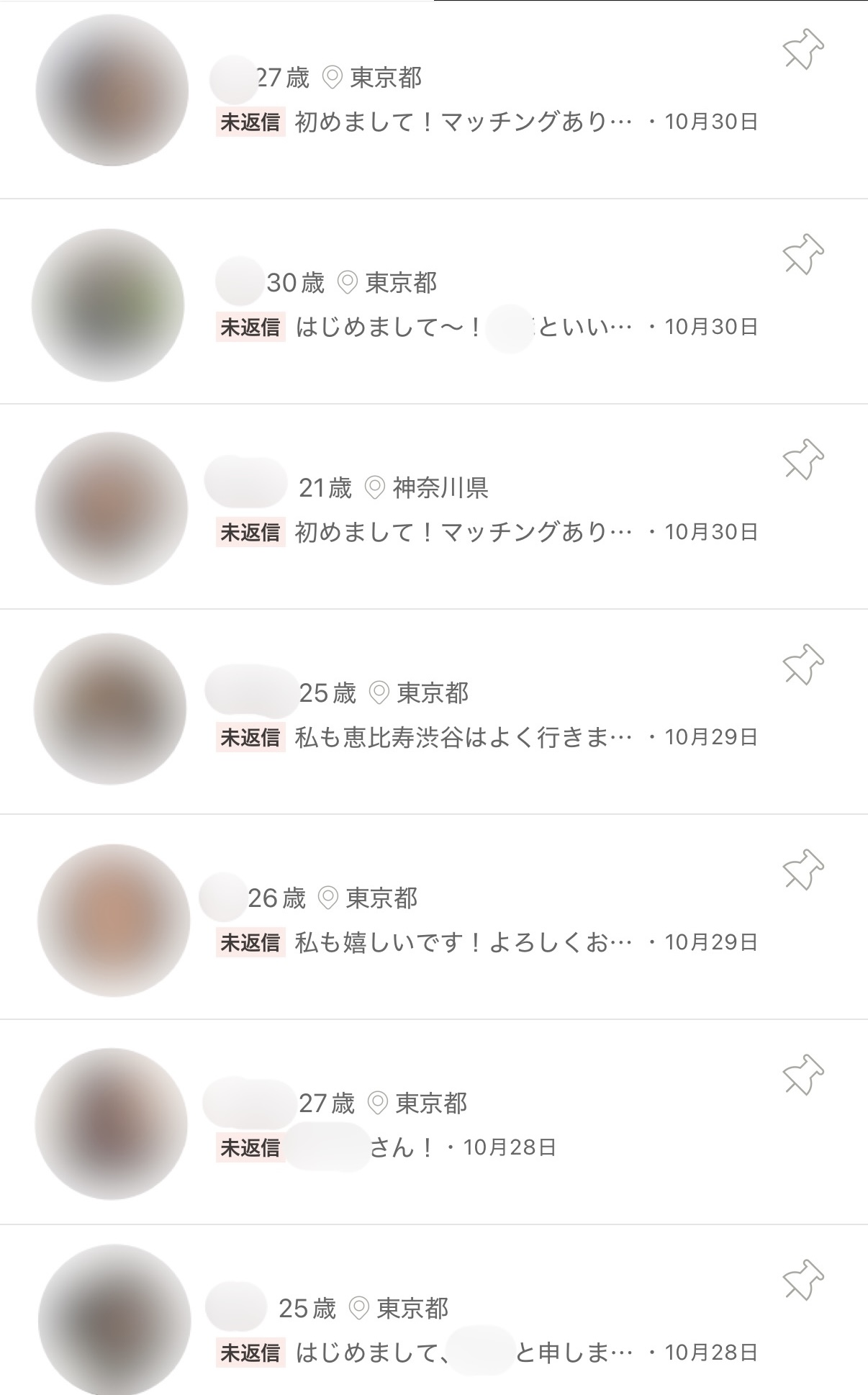Pin the 30歳 東京都 conversation

[803, 254]
